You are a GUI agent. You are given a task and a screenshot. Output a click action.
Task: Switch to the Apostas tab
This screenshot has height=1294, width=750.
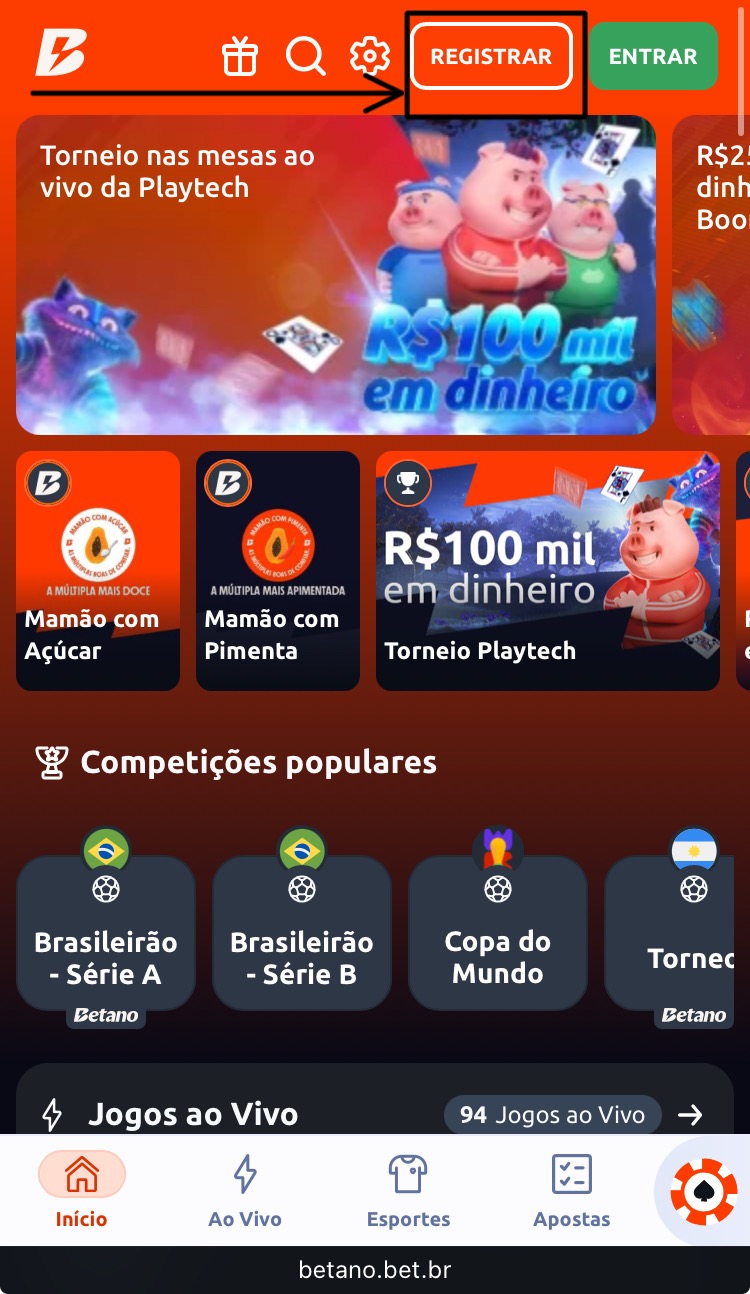(572, 1190)
